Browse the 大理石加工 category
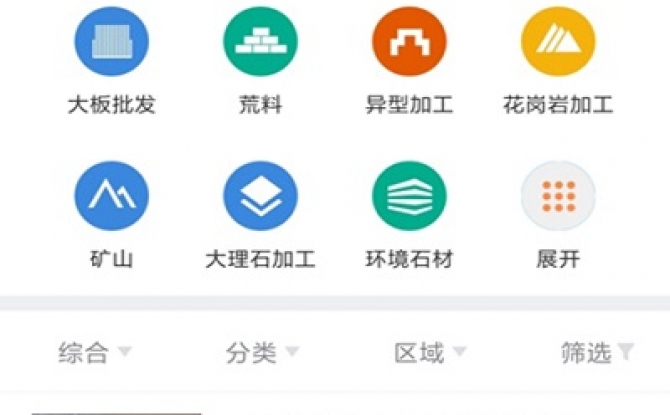Image resolution: width=670 pixels, height=415 pixels. point(260,196)
